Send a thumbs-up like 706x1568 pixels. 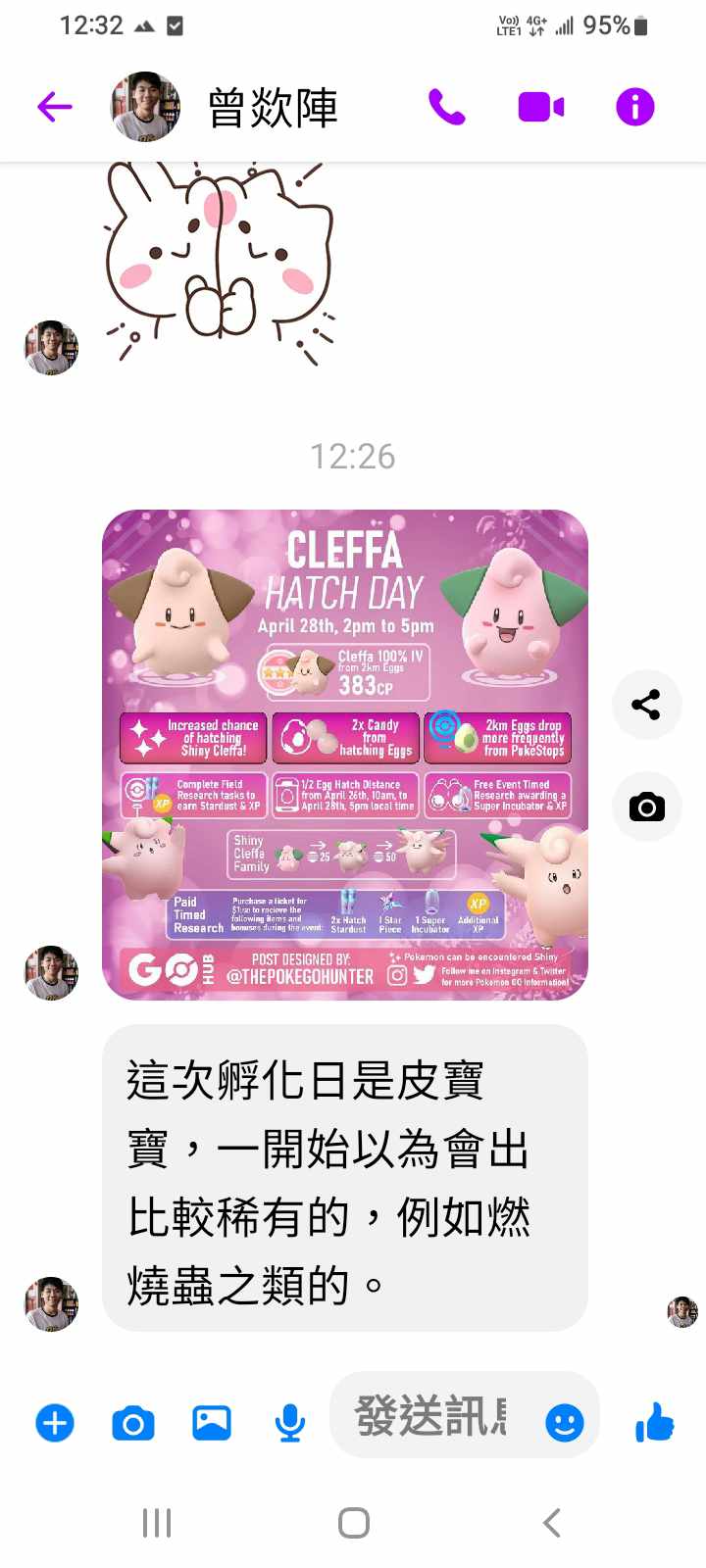click(654, 1422)
